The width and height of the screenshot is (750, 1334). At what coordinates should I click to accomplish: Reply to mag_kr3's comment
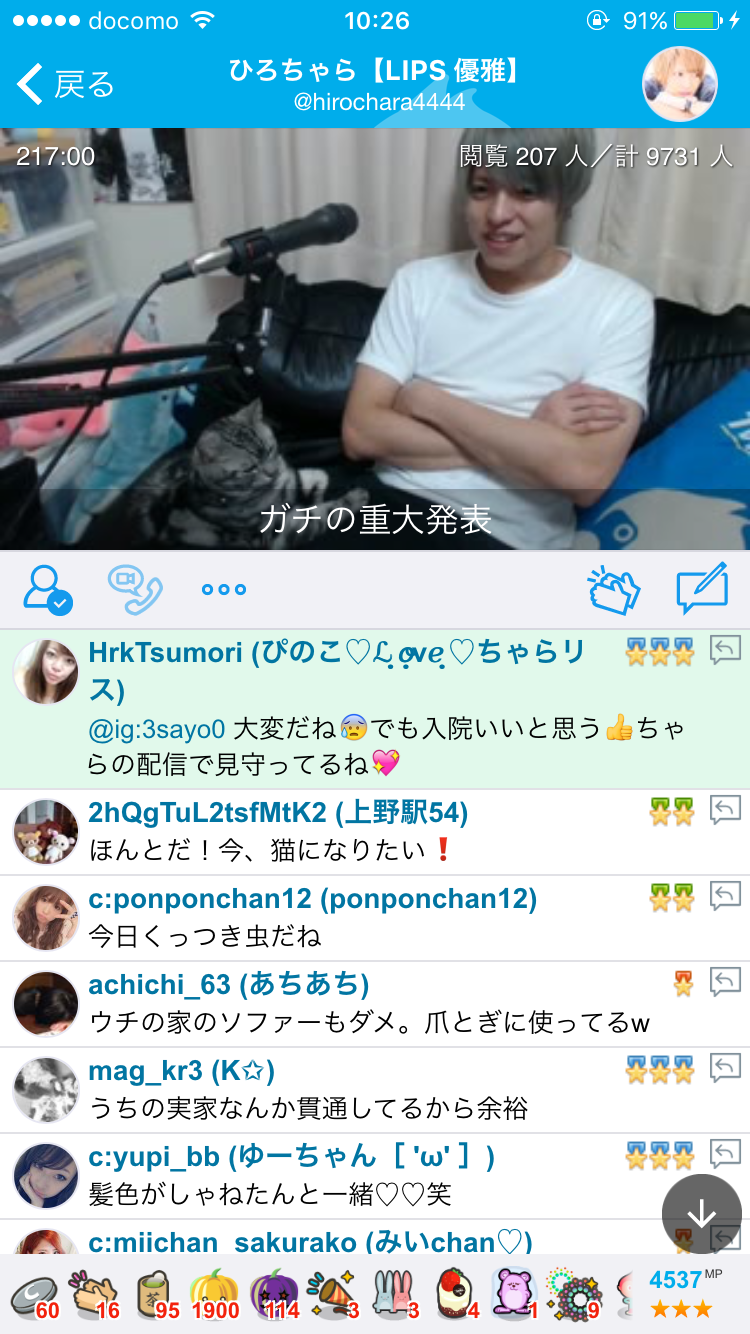tap(725, 1068)
